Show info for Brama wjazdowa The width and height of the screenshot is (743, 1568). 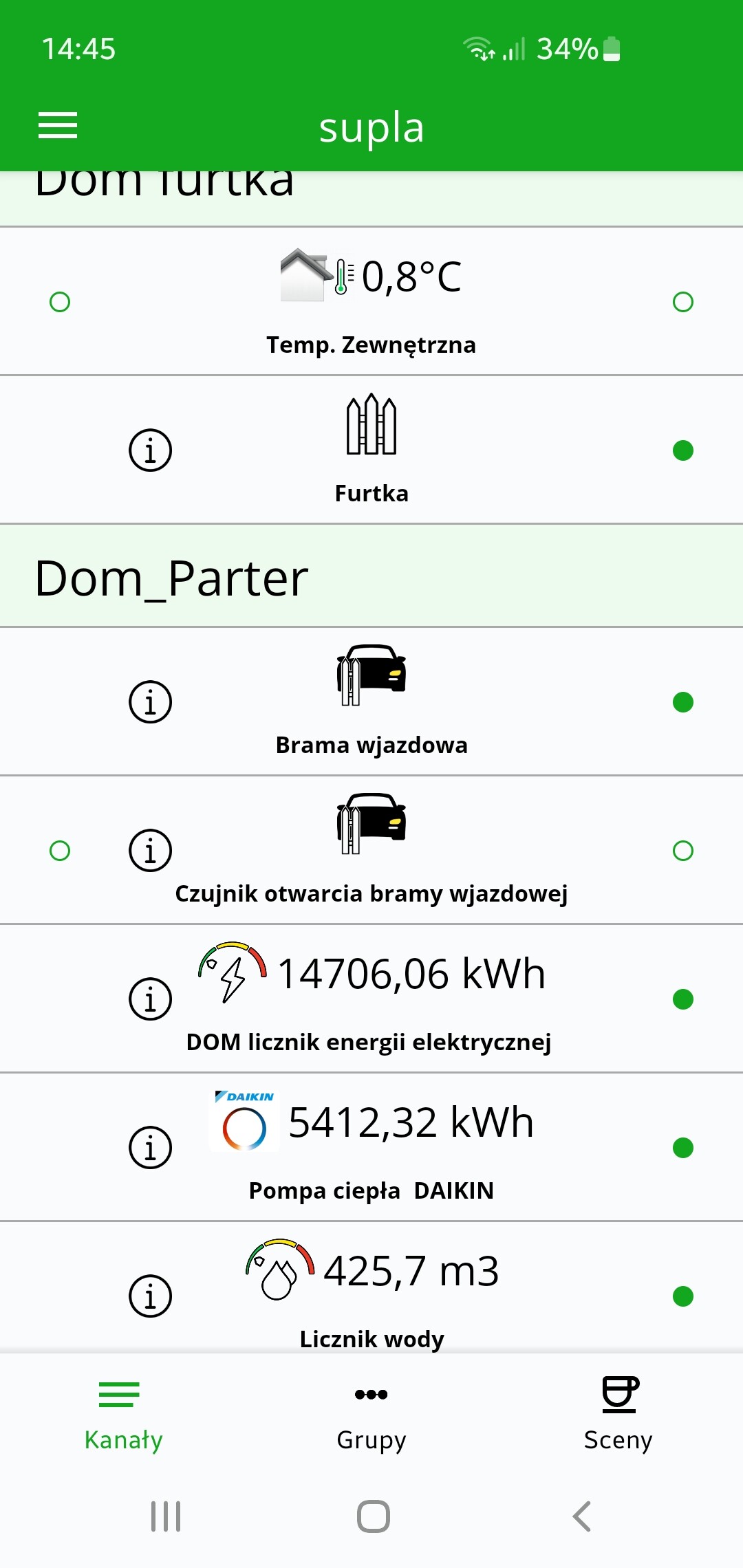pyautogui.click(x=150, y=702)
